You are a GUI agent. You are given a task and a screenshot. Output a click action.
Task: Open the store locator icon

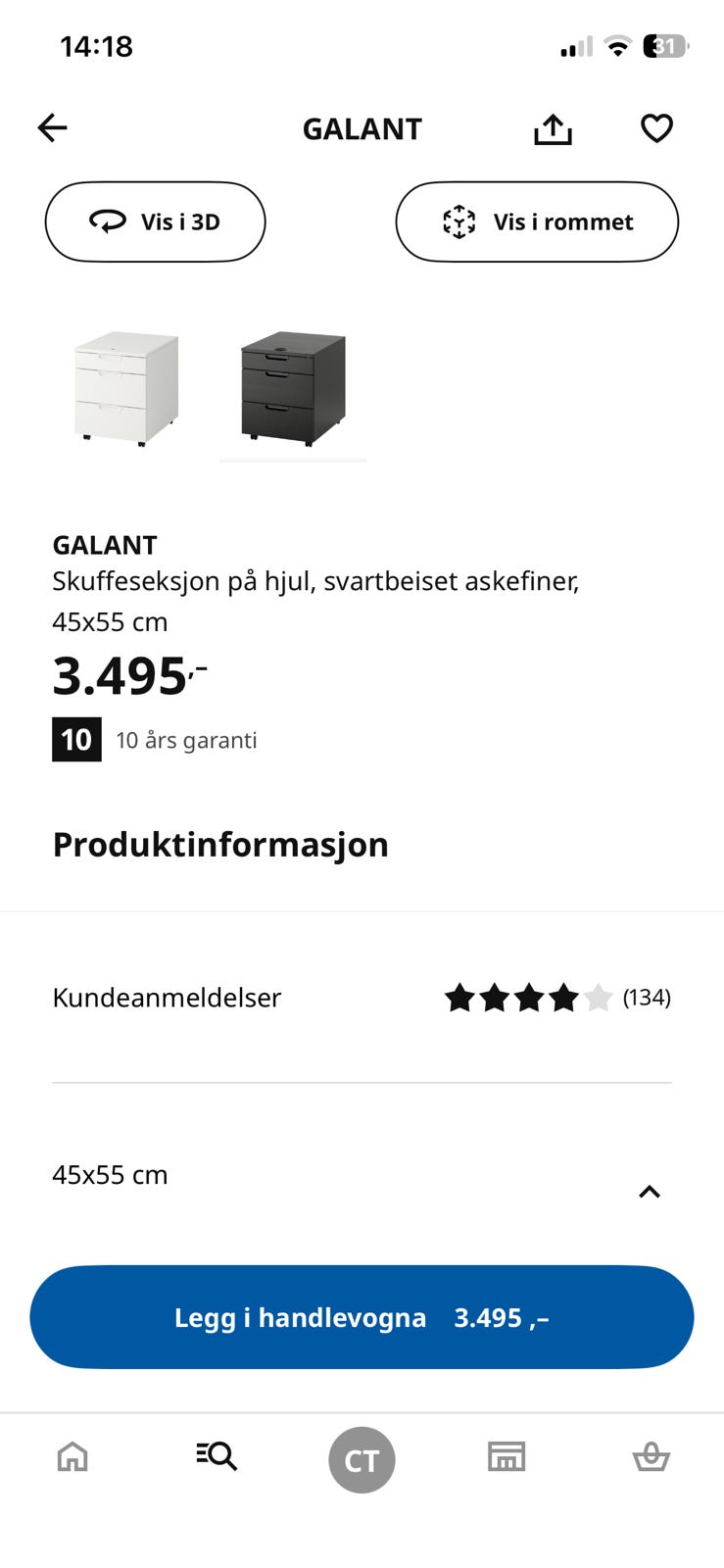point(506,1457)
